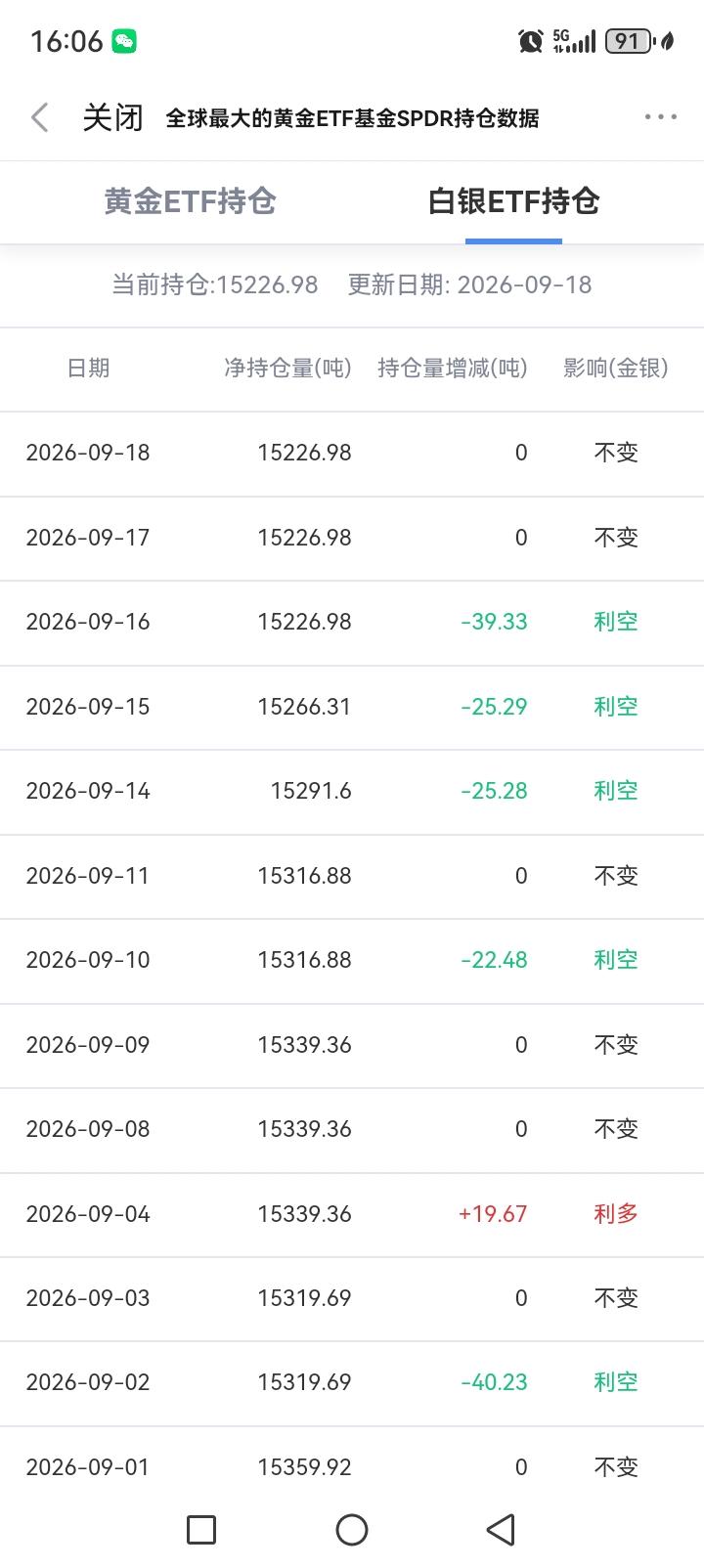704x1568 pixels.
Task: Go back using the top-left arrow
Action: pyautogui.click(x=40, y=118)
